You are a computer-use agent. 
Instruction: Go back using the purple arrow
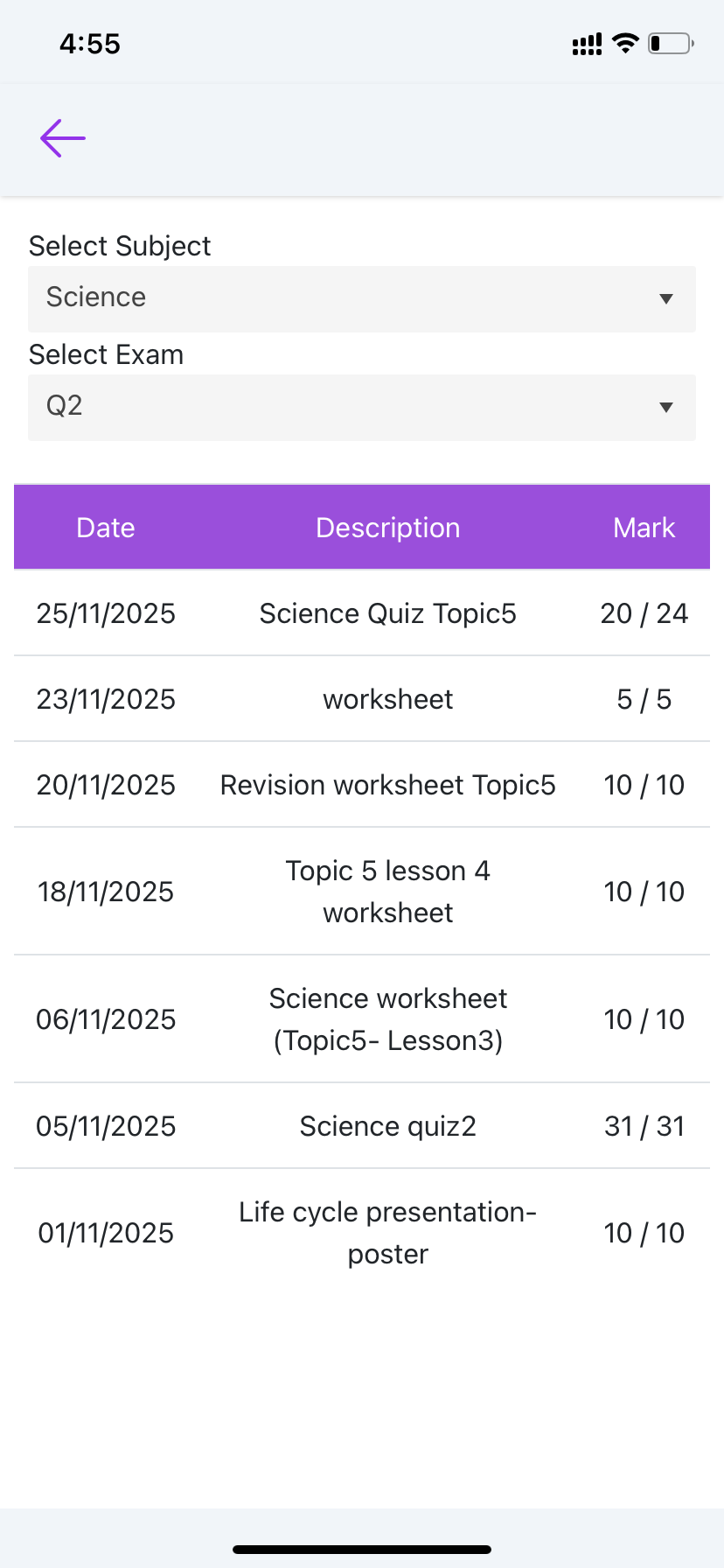click(x=63, y=138)
